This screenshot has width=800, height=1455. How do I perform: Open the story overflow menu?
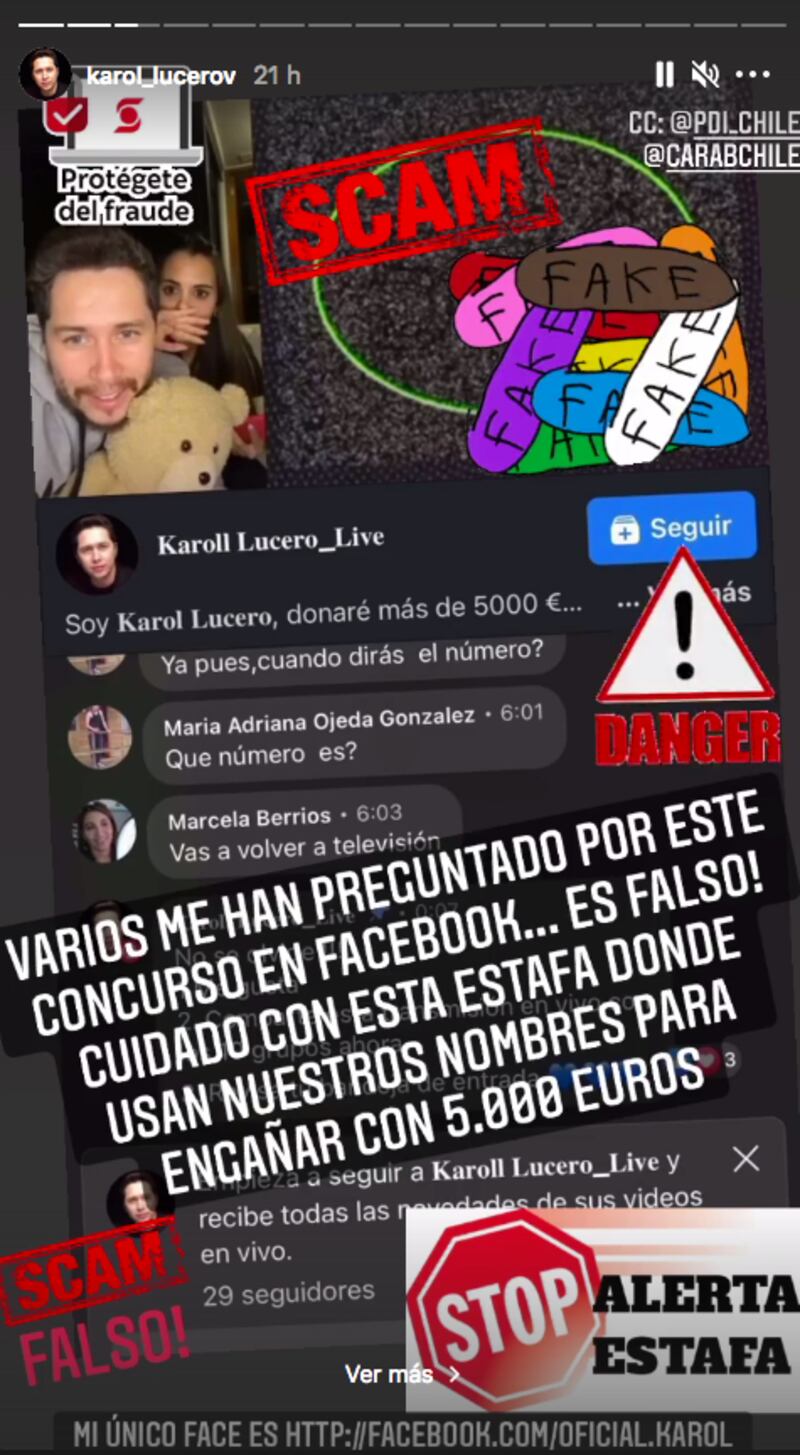click(752, 74)
